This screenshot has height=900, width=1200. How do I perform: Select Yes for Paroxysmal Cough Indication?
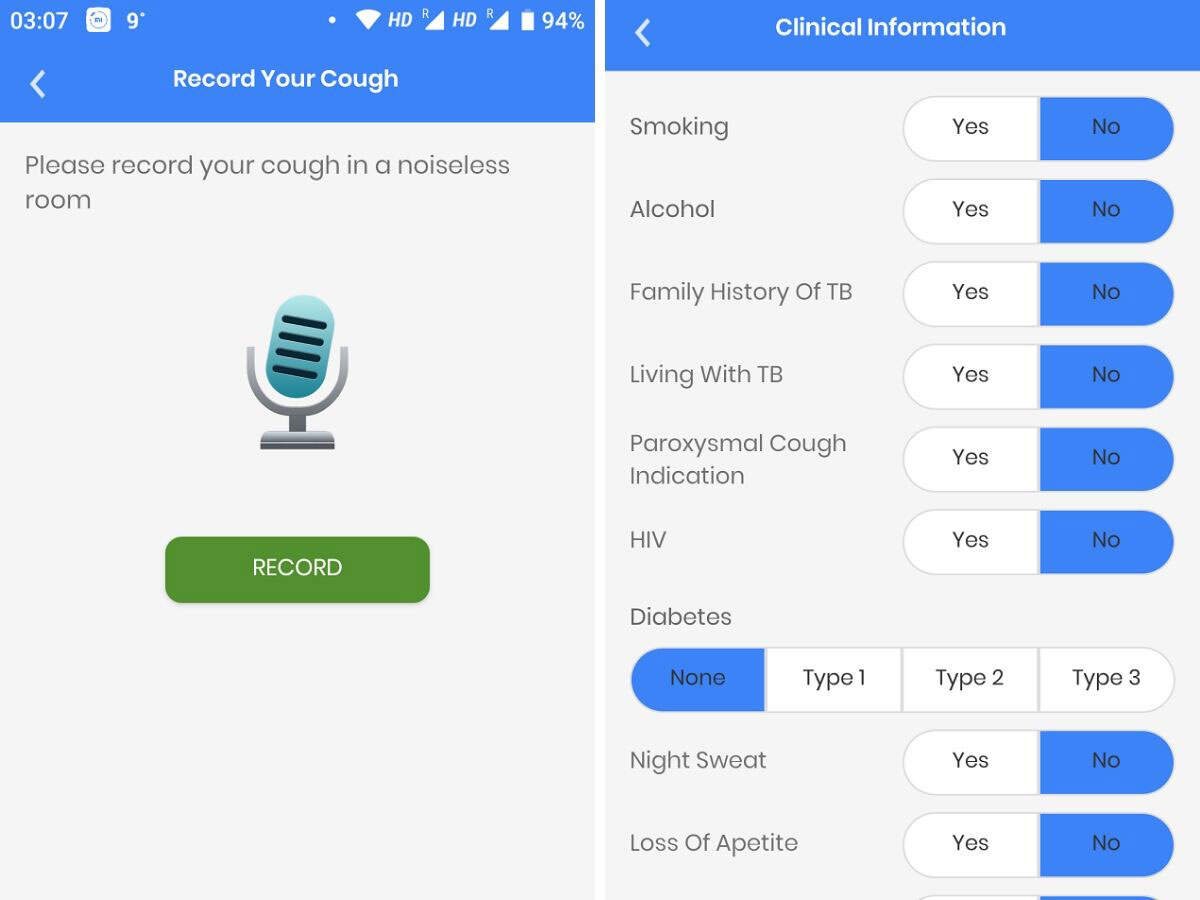(x=970, y=458)
